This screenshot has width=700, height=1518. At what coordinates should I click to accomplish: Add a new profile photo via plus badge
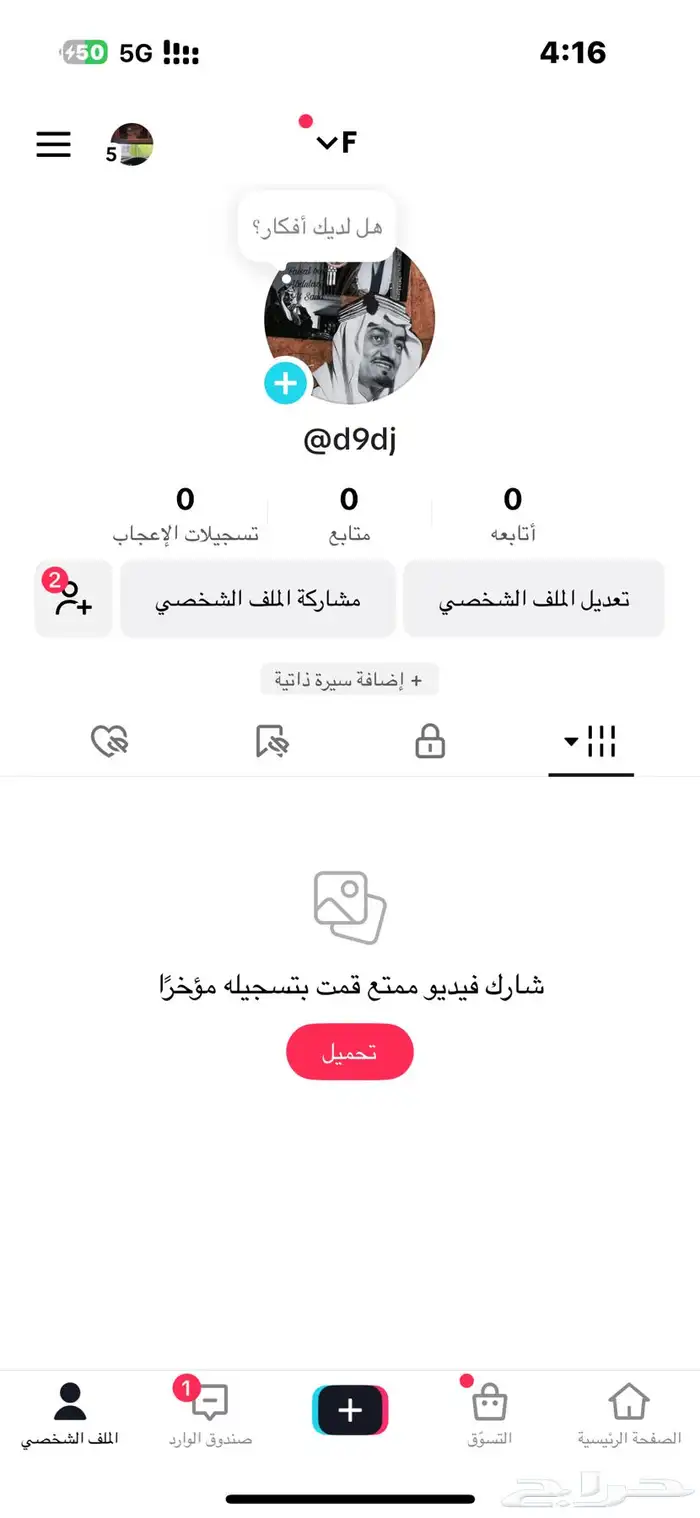coord(285,383)
